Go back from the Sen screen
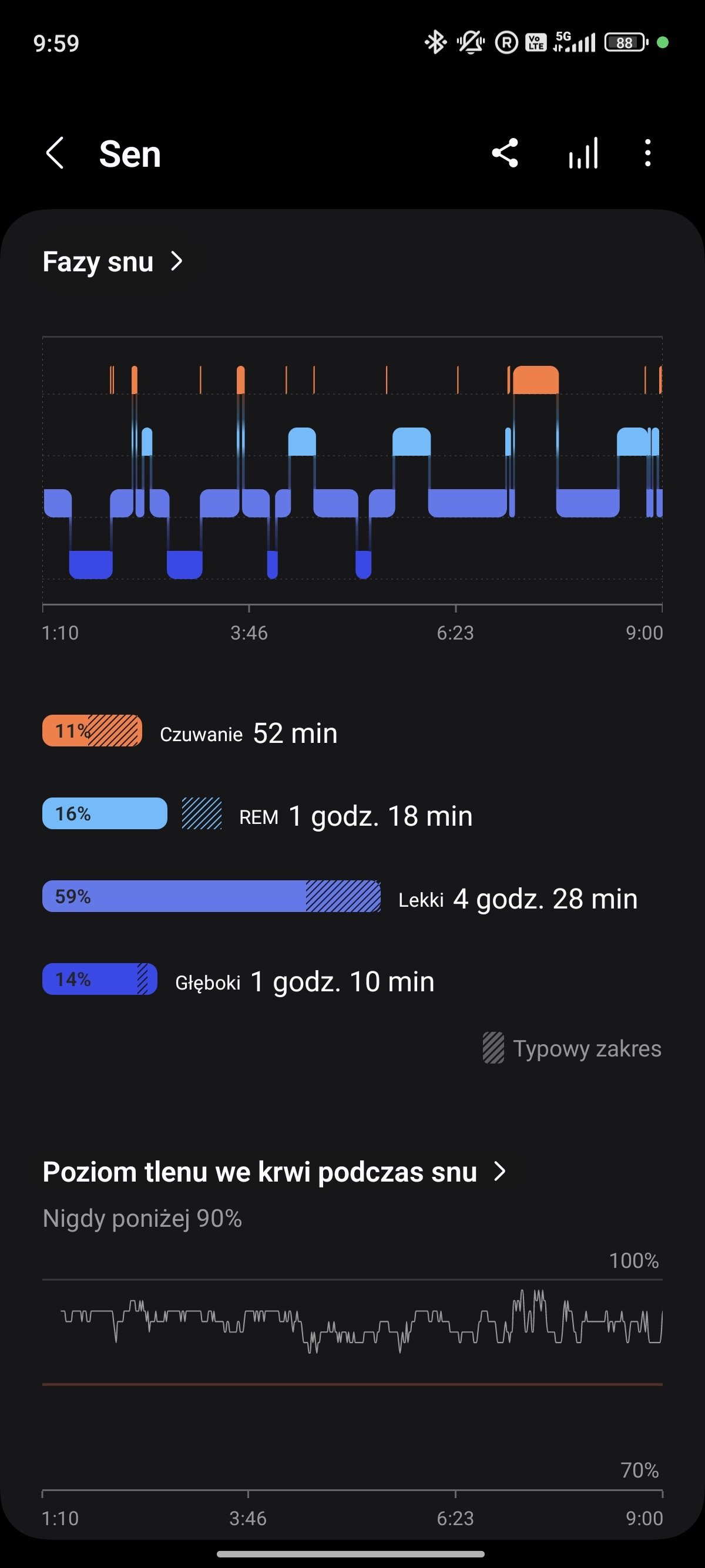Image resolution: width=705 pixels, height=1568 pixels. (55, 153)
